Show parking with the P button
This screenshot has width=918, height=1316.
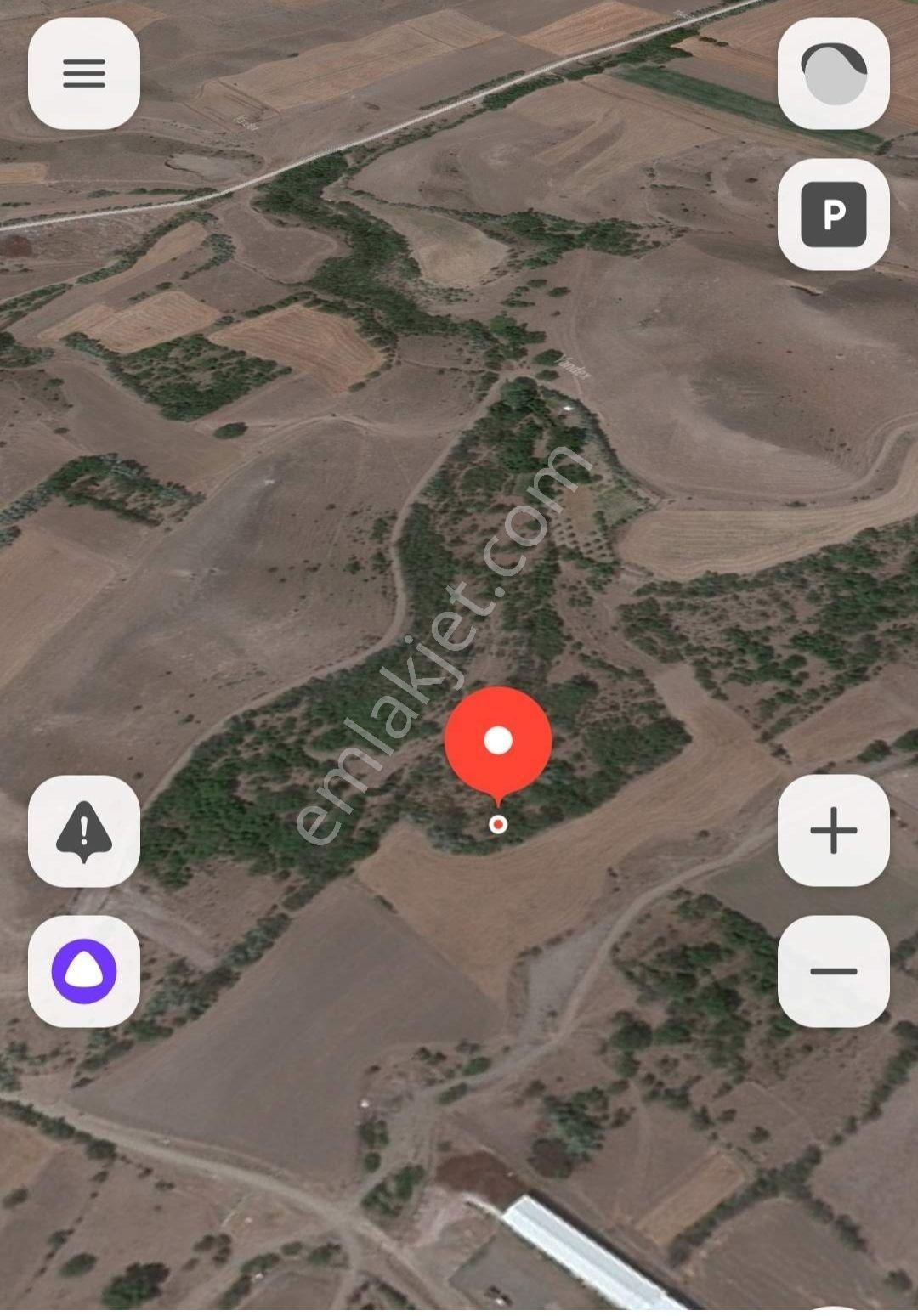click(x=834, y=214)
